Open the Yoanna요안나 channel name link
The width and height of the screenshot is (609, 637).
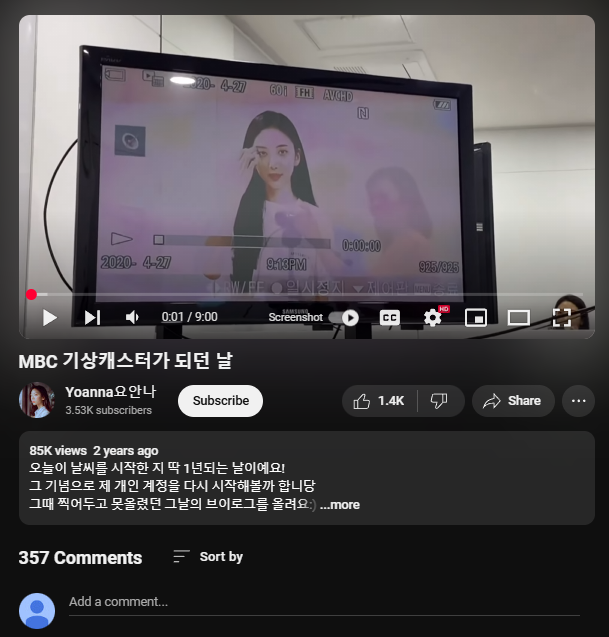click(110, 391)
